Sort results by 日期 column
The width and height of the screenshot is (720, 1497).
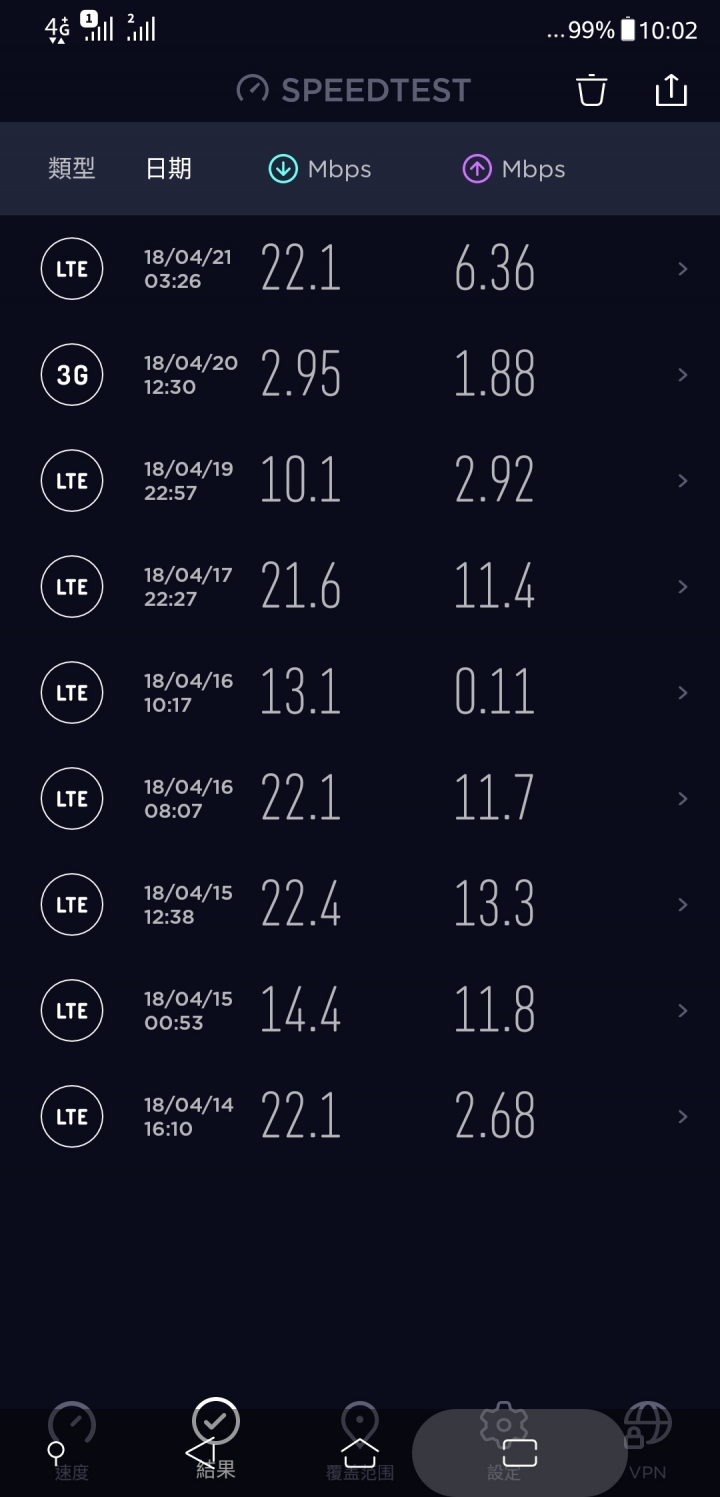tap(168, 169)
